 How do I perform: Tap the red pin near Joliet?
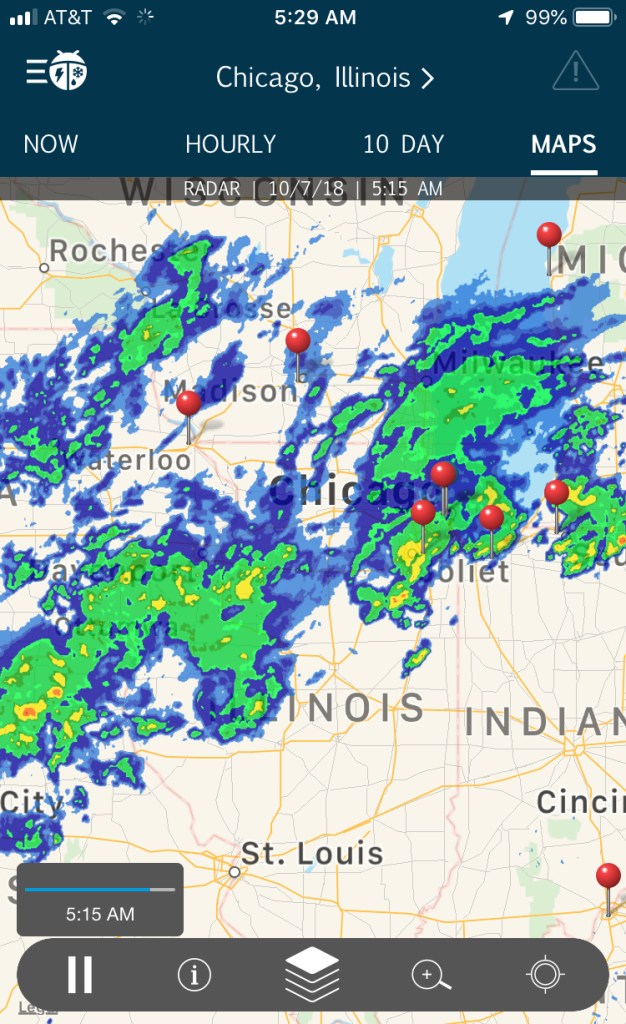[491, 518]
